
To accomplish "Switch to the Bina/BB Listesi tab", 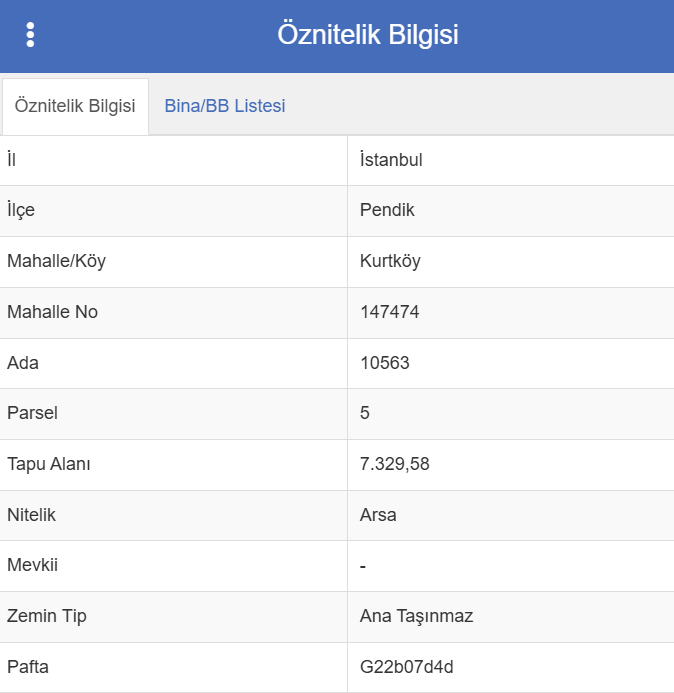I will [225, 106].
